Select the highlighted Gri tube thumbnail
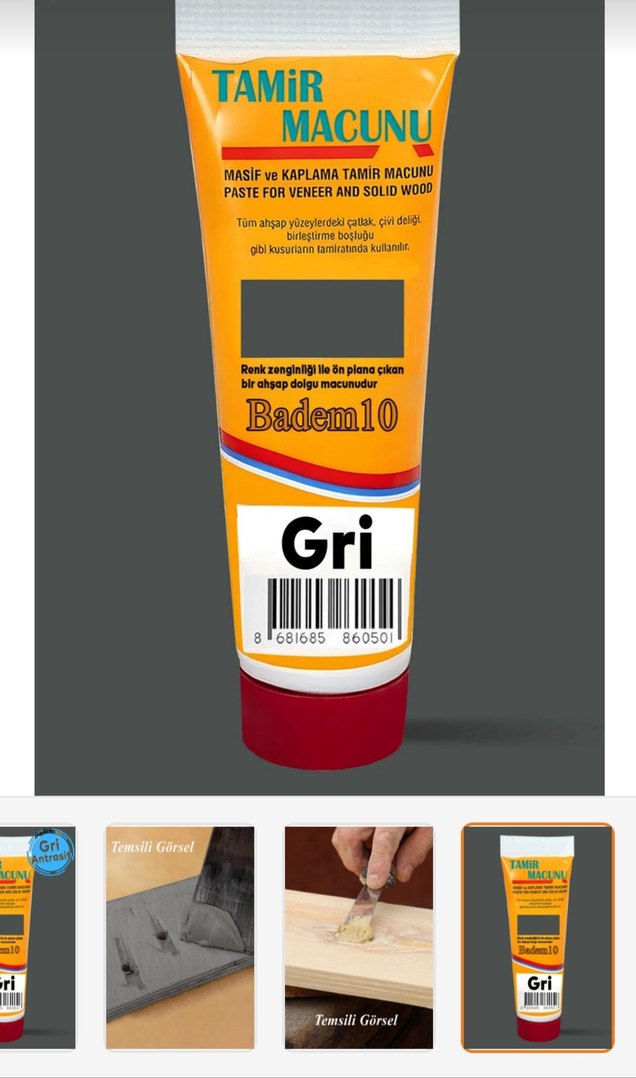The width and height of the screenshot is (636, 1078). 537,937
